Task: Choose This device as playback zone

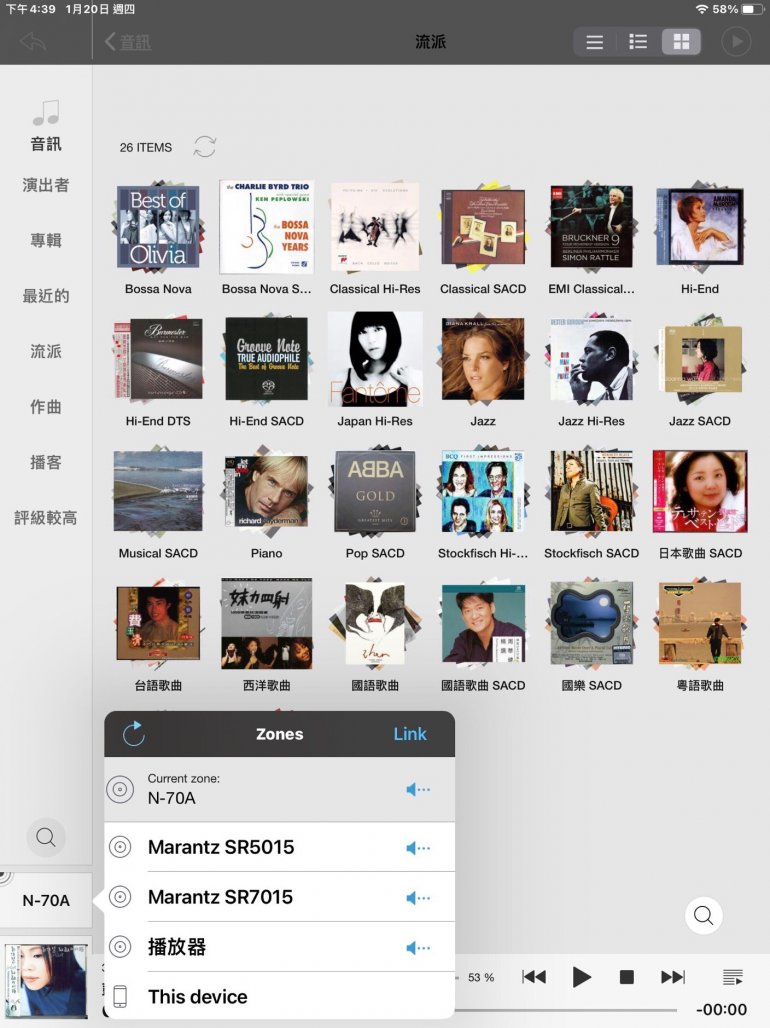Action: (198, 996)
